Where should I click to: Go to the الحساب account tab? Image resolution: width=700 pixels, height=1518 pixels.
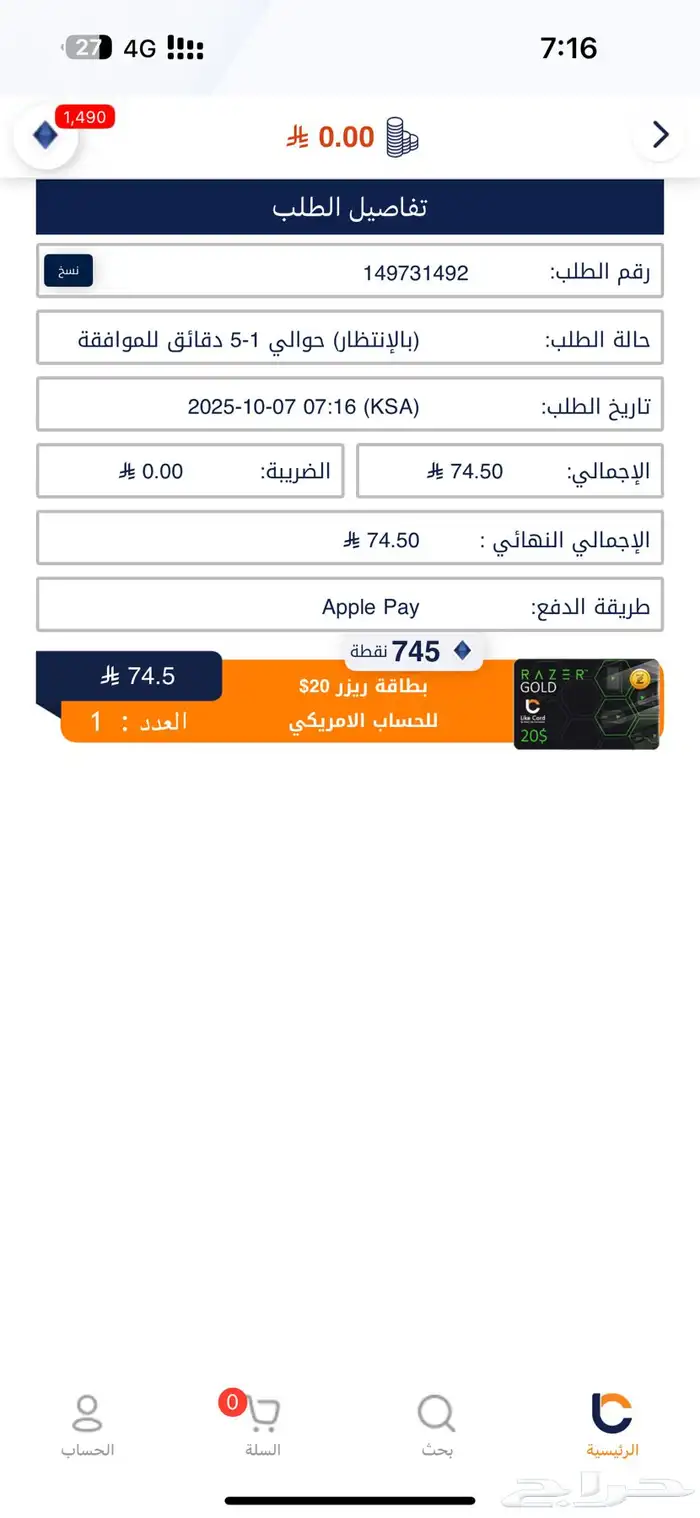[x=87, y=1424]
